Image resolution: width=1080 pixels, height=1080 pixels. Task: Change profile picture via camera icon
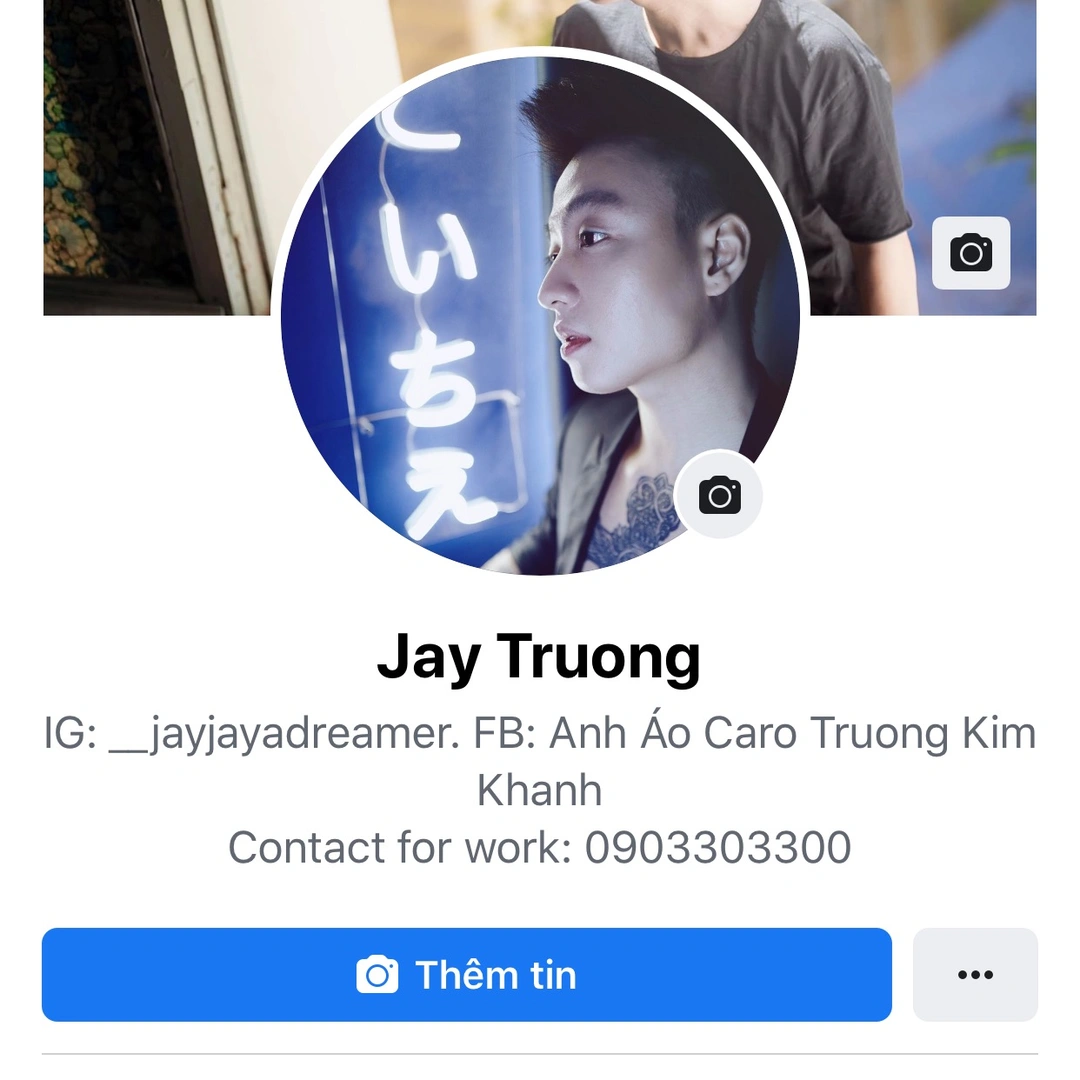(719, 495)
